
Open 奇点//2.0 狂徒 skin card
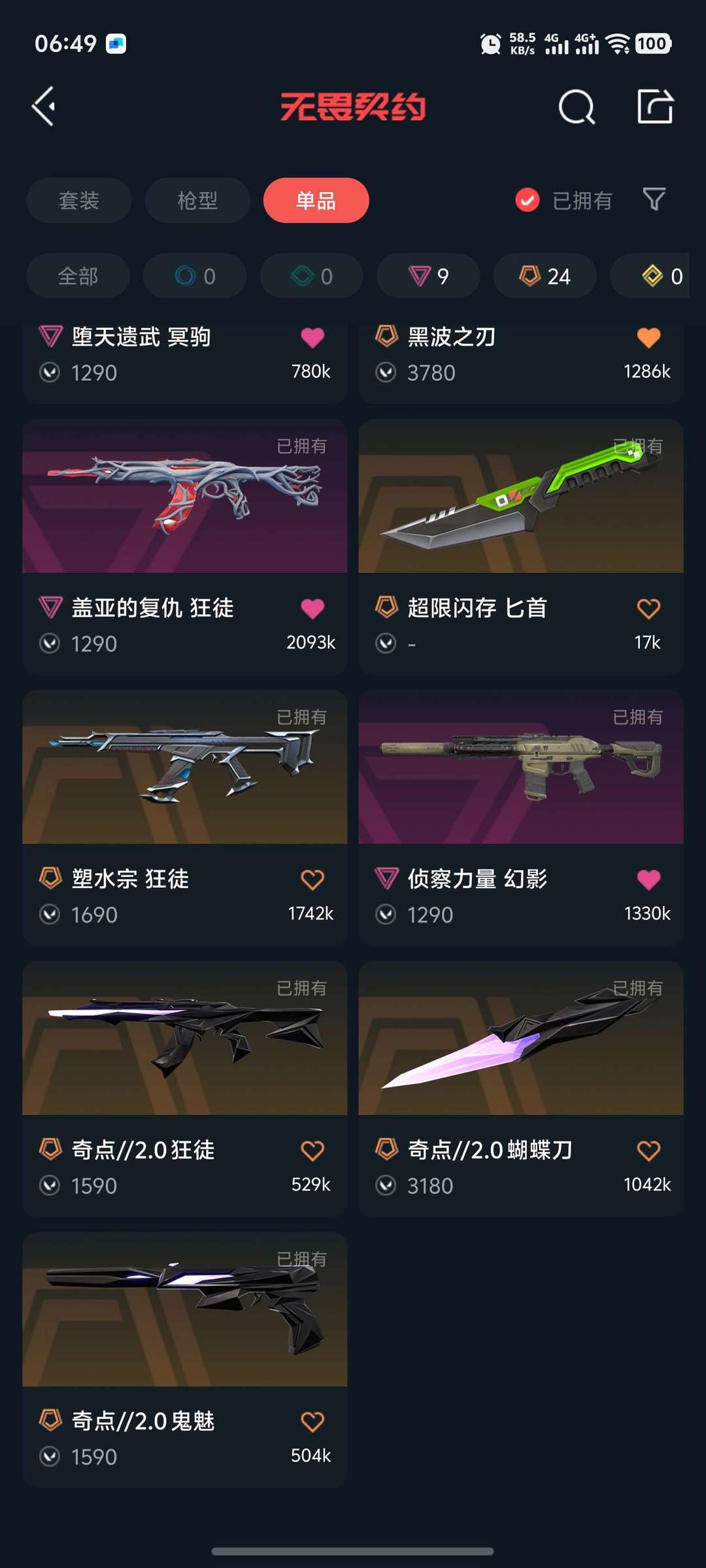(185, 1089)
